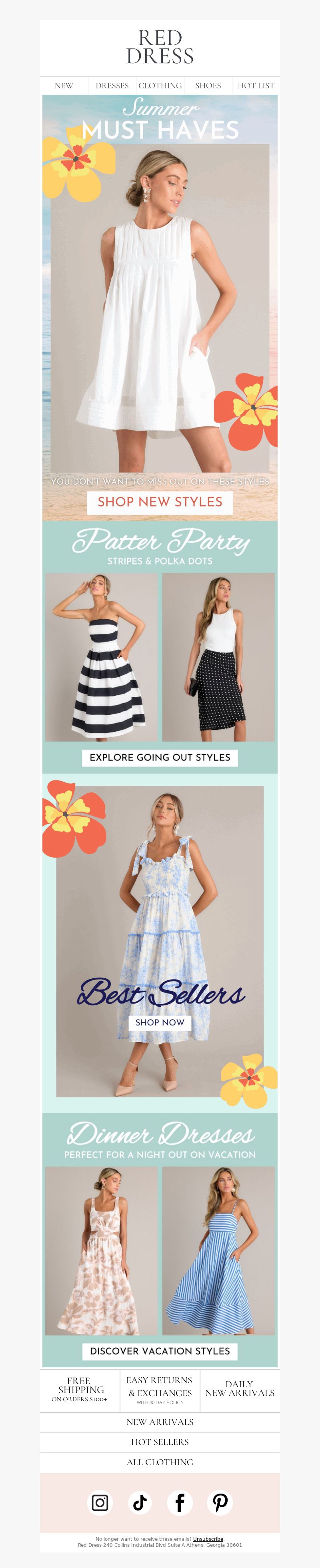
Task: Visit the Facebook page
Action: point(180,1502)
